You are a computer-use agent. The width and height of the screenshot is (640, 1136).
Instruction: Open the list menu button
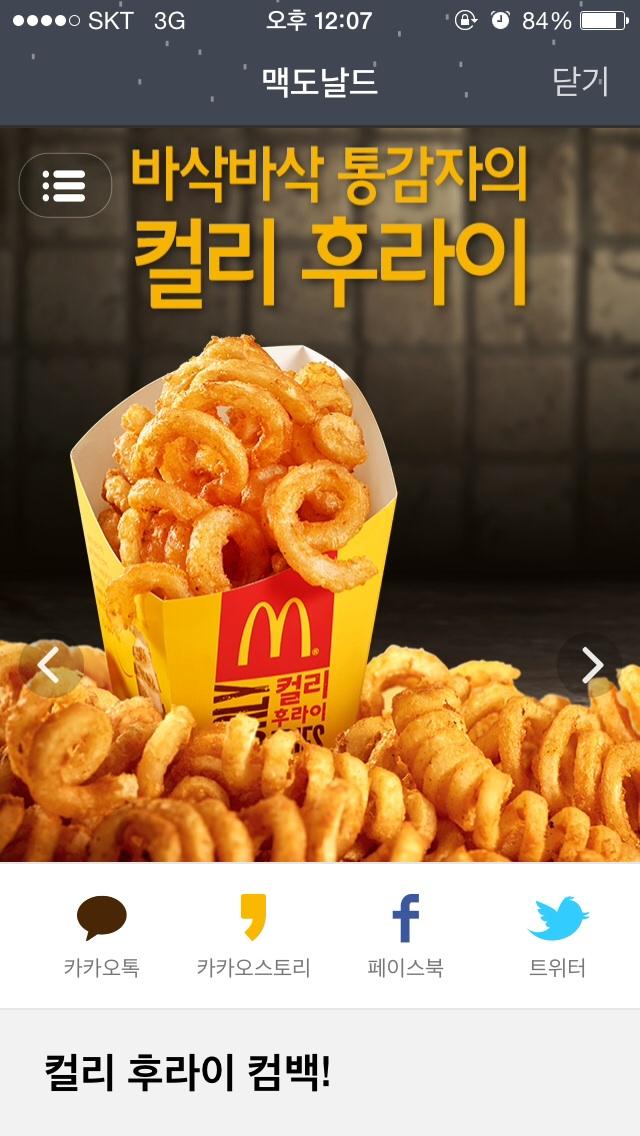65,185
